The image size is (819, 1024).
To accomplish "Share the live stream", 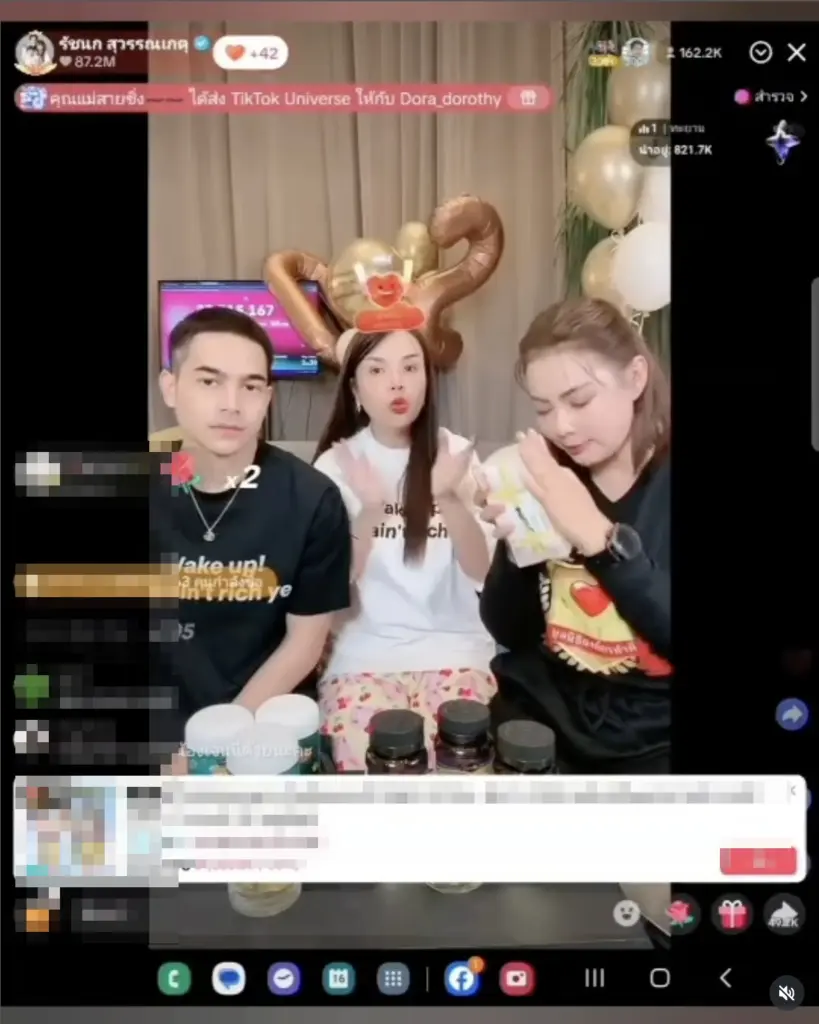I will pyautogui.click(x=783, y=913).
